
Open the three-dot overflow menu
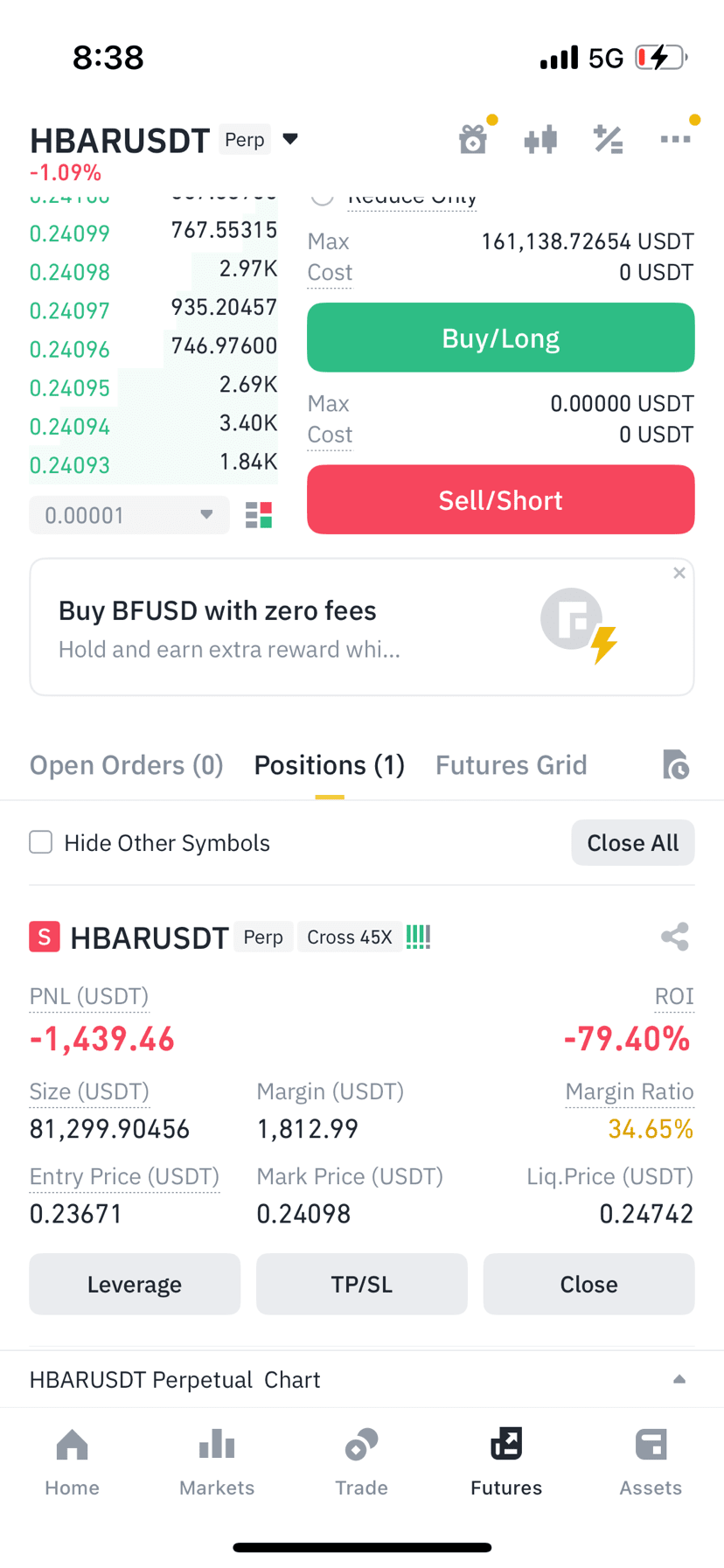click(675, 139)
